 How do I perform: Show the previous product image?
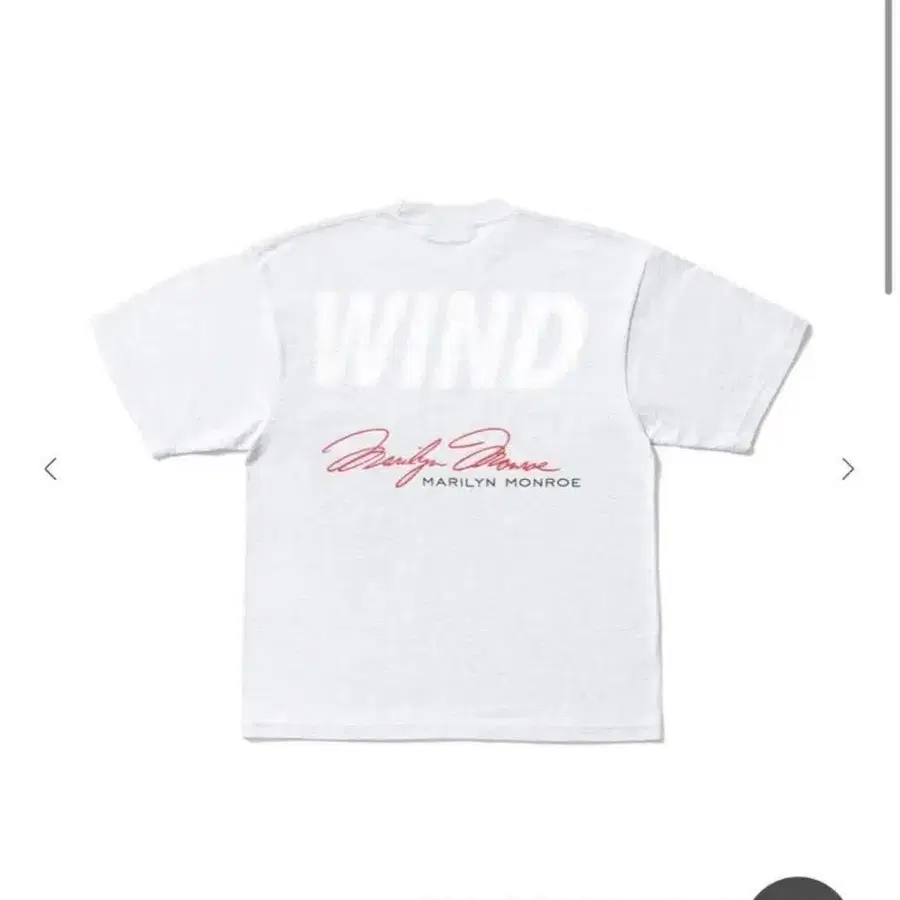[51, 468]
